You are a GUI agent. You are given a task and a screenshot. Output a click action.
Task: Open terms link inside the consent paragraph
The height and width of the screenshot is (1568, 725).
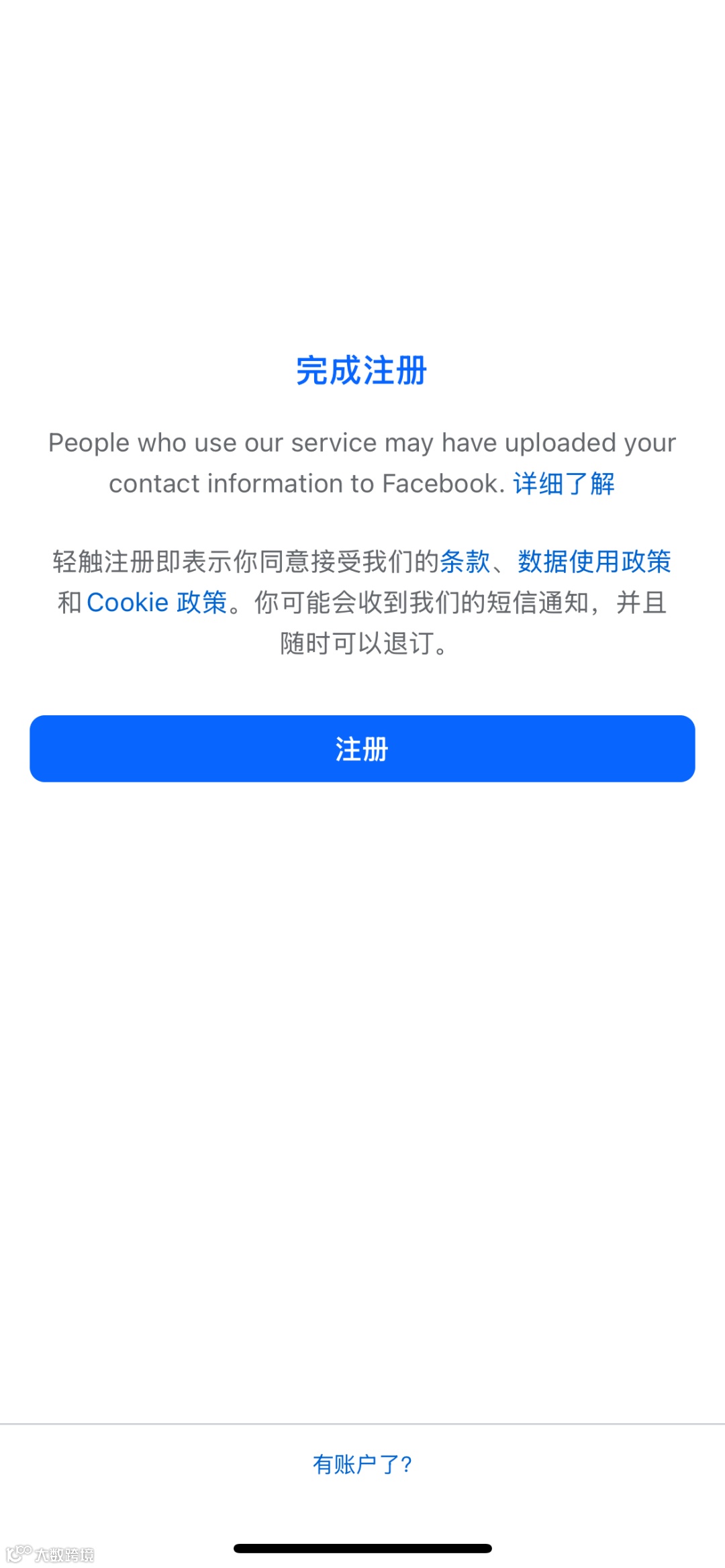(x=465, y=562)
